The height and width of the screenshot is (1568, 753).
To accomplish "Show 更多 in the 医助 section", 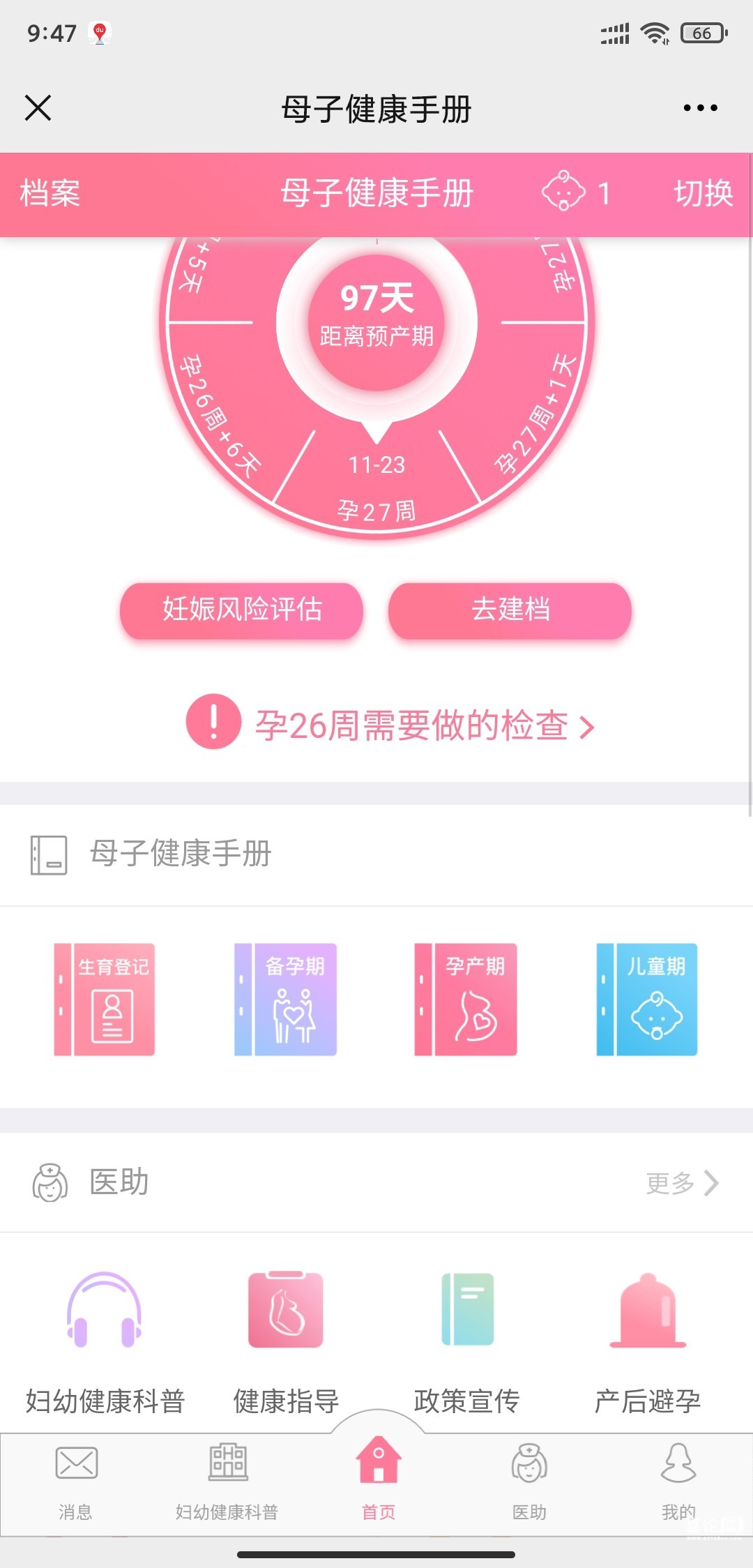I will point(681,1183).
